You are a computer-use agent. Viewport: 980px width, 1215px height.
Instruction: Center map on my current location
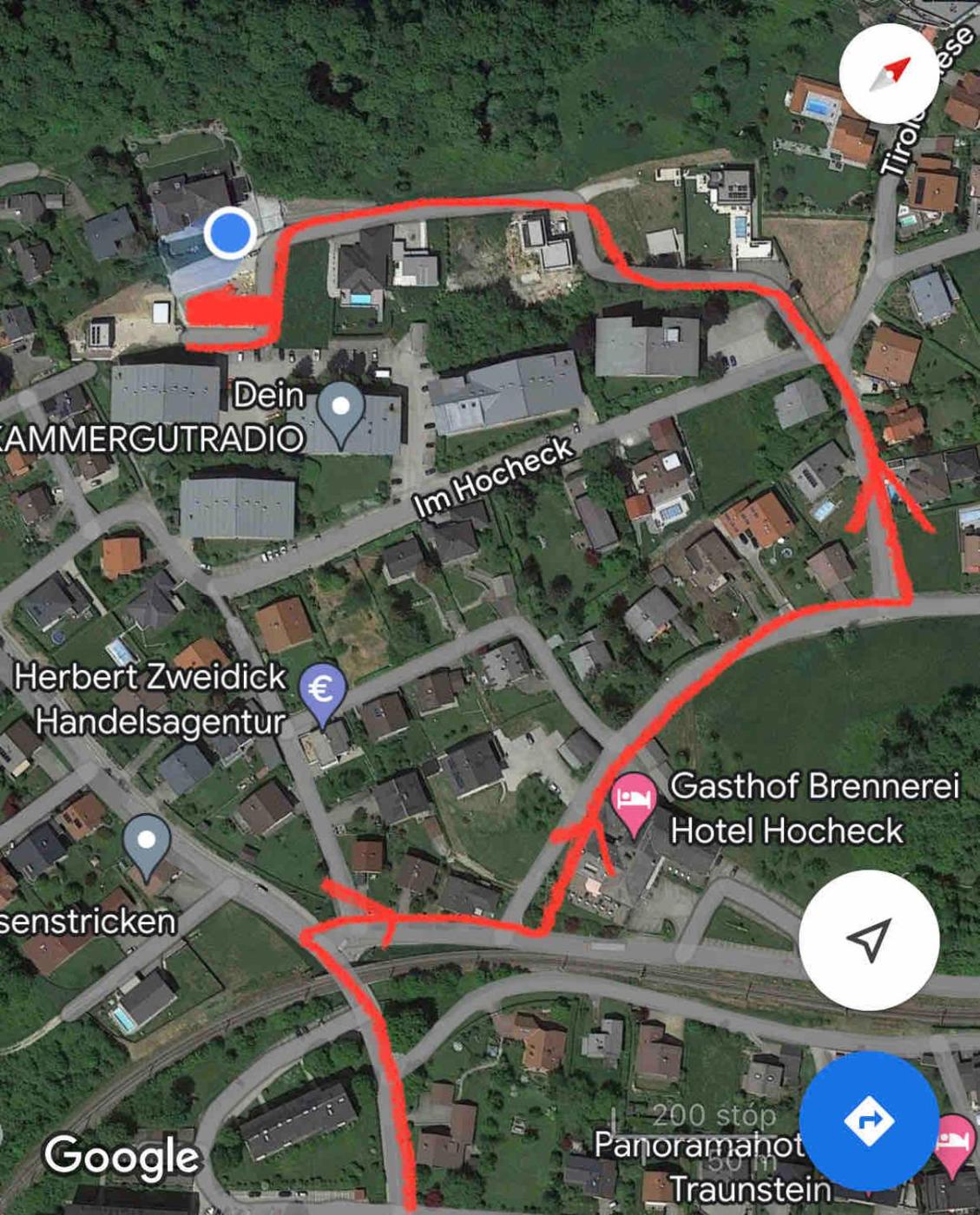868,940
